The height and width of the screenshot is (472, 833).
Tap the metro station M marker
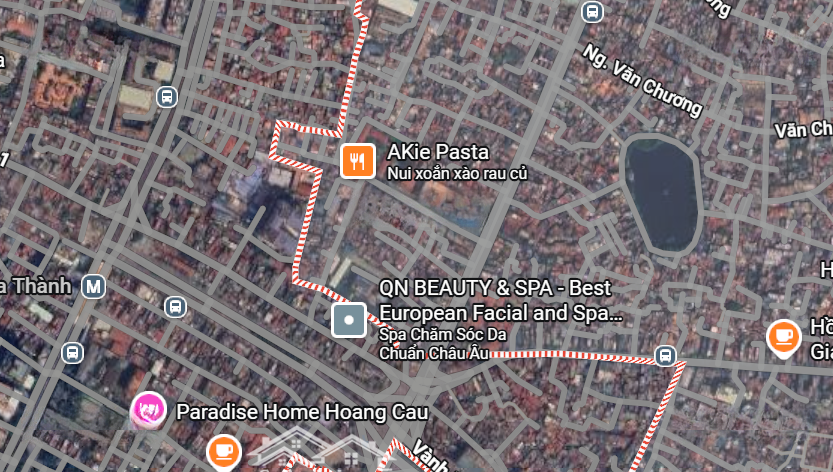(x=94, y=286)
